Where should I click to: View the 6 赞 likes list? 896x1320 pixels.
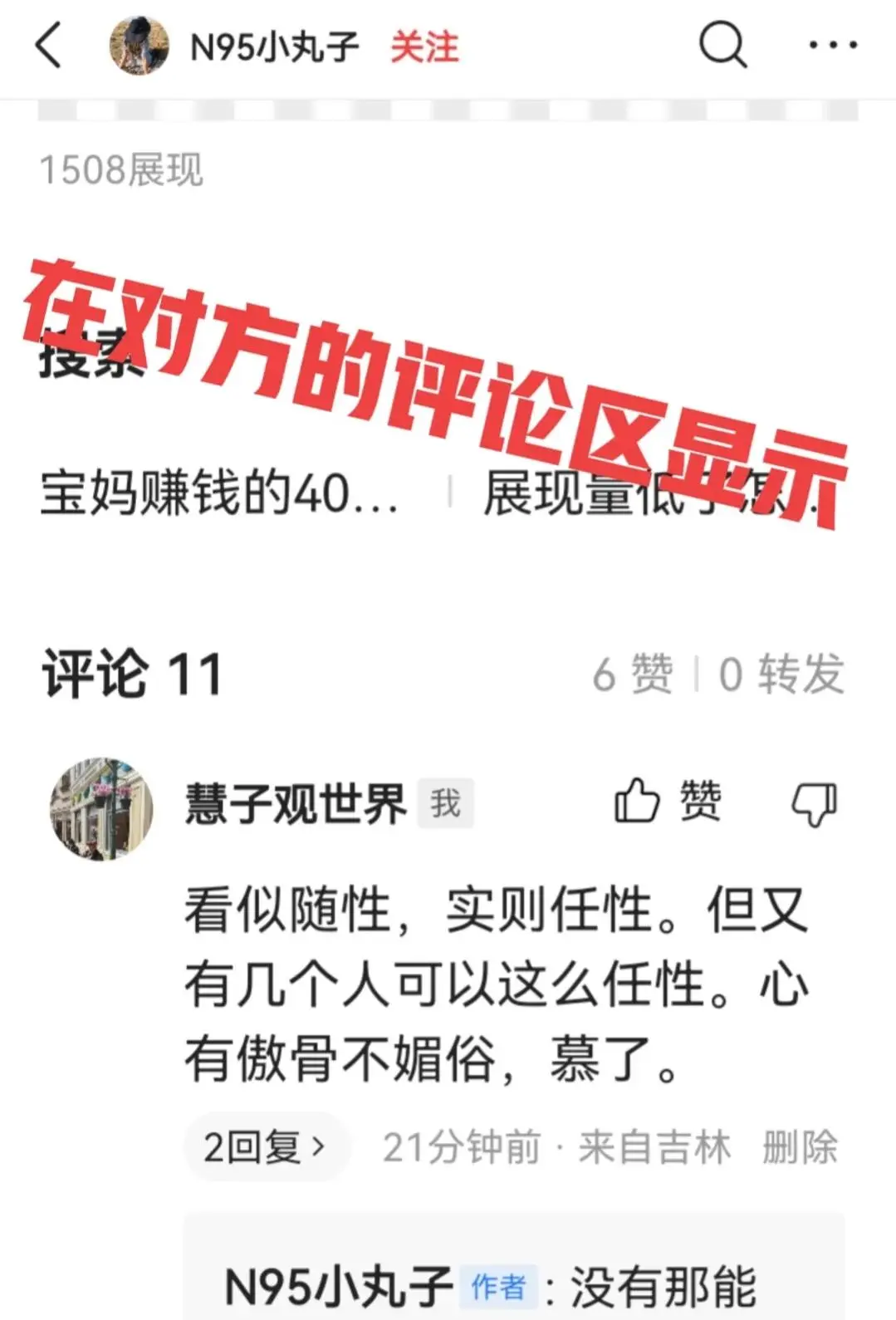pos(633,674)
